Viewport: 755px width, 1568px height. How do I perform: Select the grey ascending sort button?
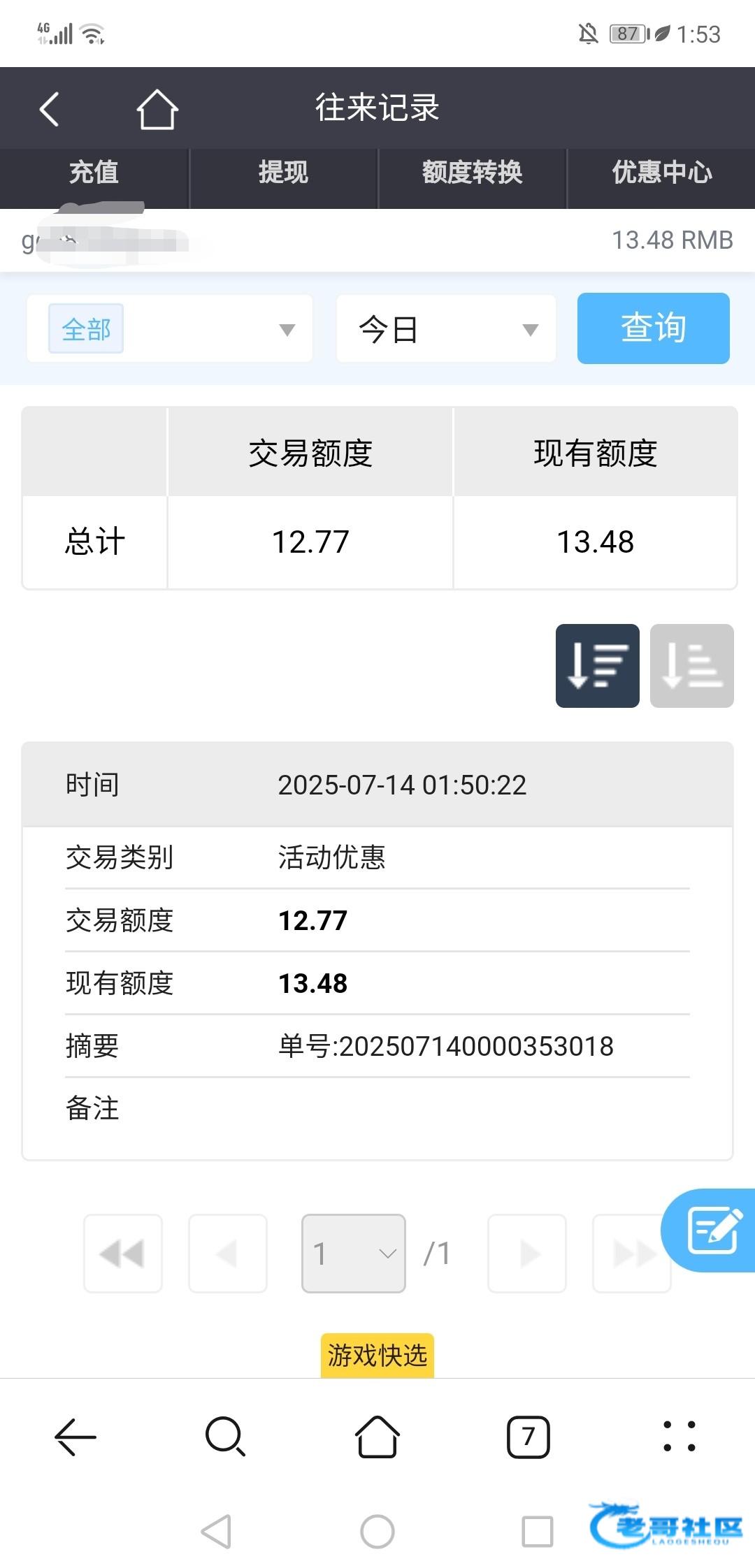tap(692, 666)
